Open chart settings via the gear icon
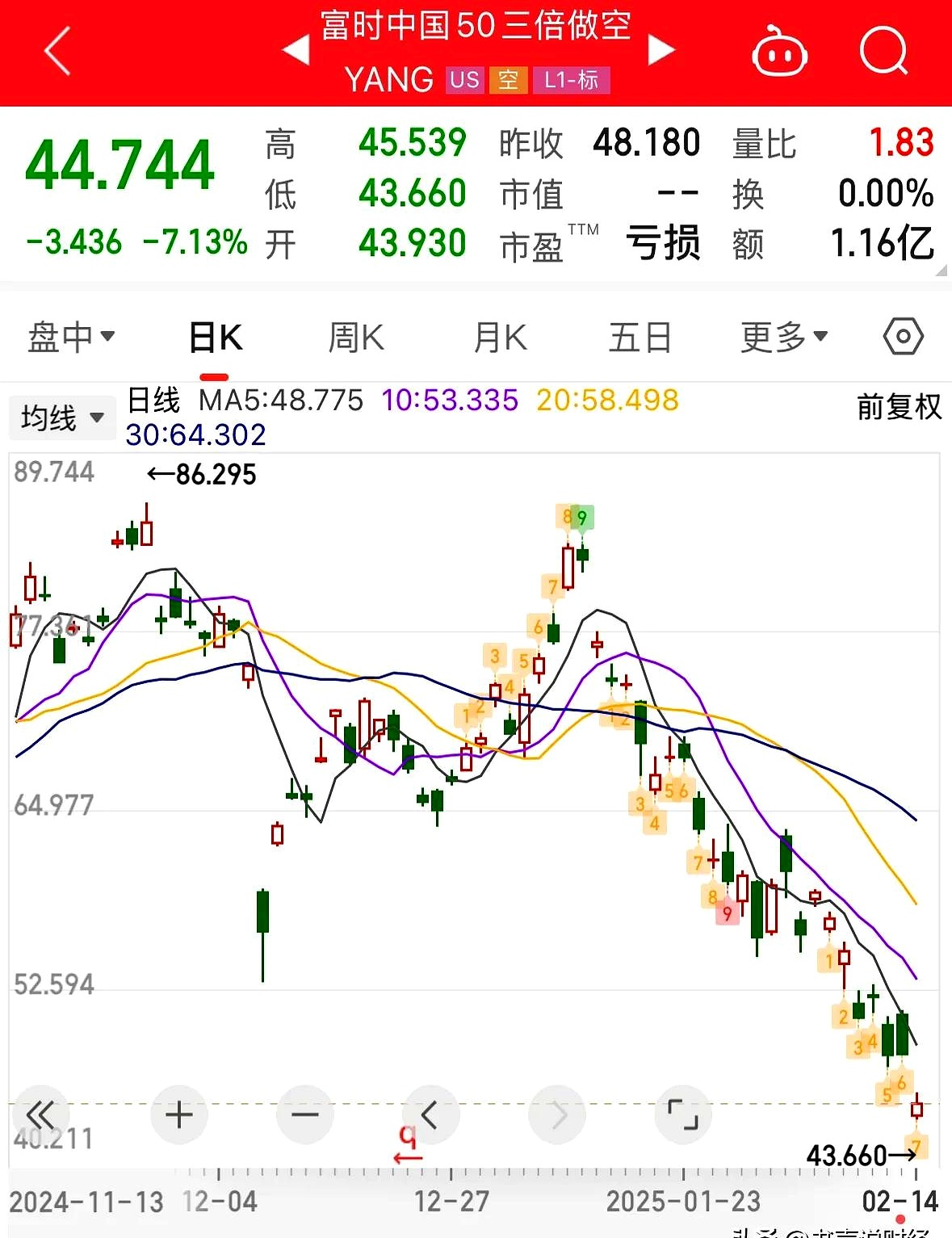This screenshot has width=952, height=1238. click(x=902, y=337)
